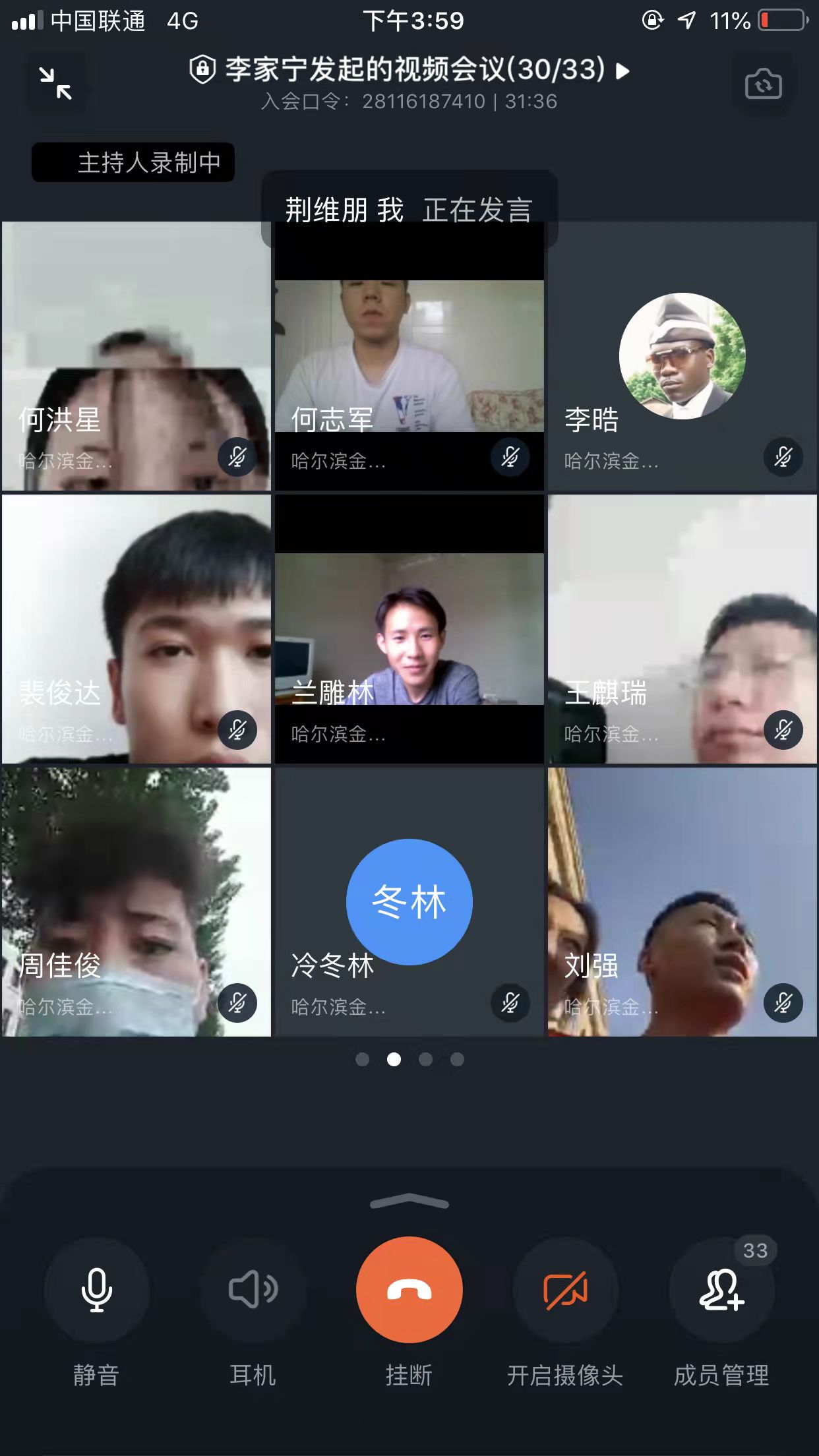819x1456 pixels.
Task: Select 何洪星's video tile
Action: pyautogui.click(x=136, y=356)
